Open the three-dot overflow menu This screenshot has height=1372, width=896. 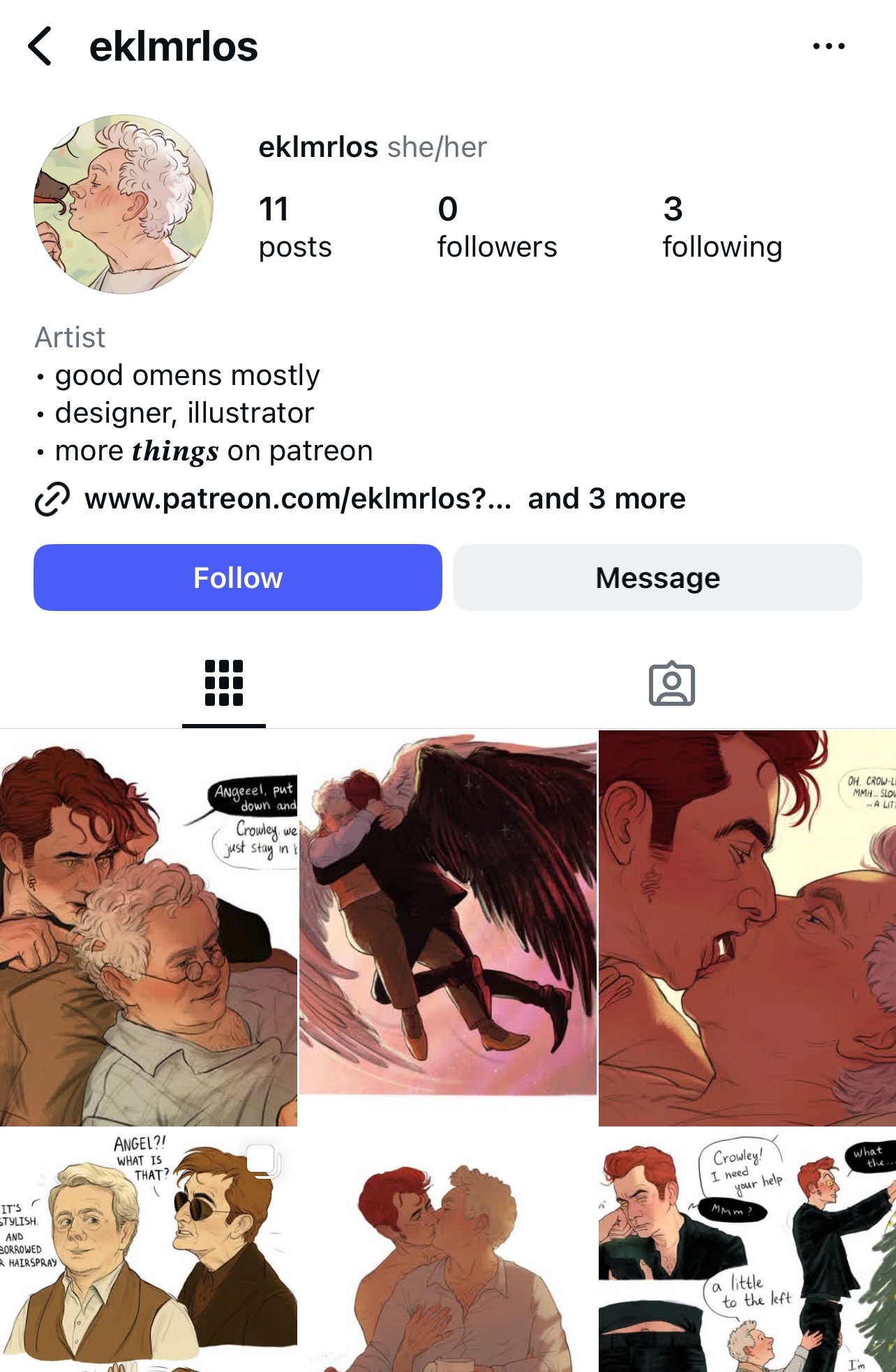click(828, 46)
